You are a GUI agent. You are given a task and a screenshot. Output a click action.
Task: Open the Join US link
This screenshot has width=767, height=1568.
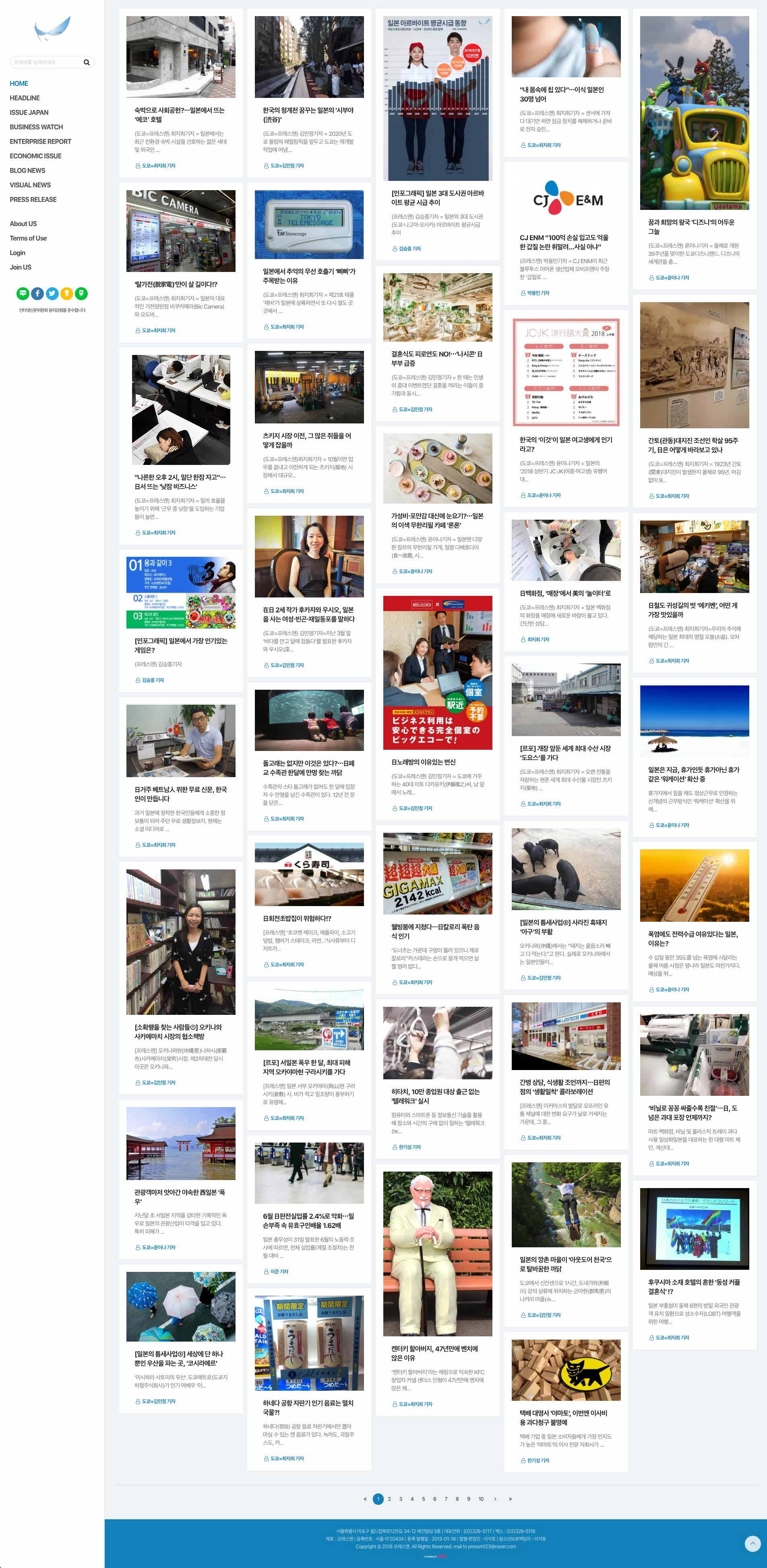coord(20,267)
